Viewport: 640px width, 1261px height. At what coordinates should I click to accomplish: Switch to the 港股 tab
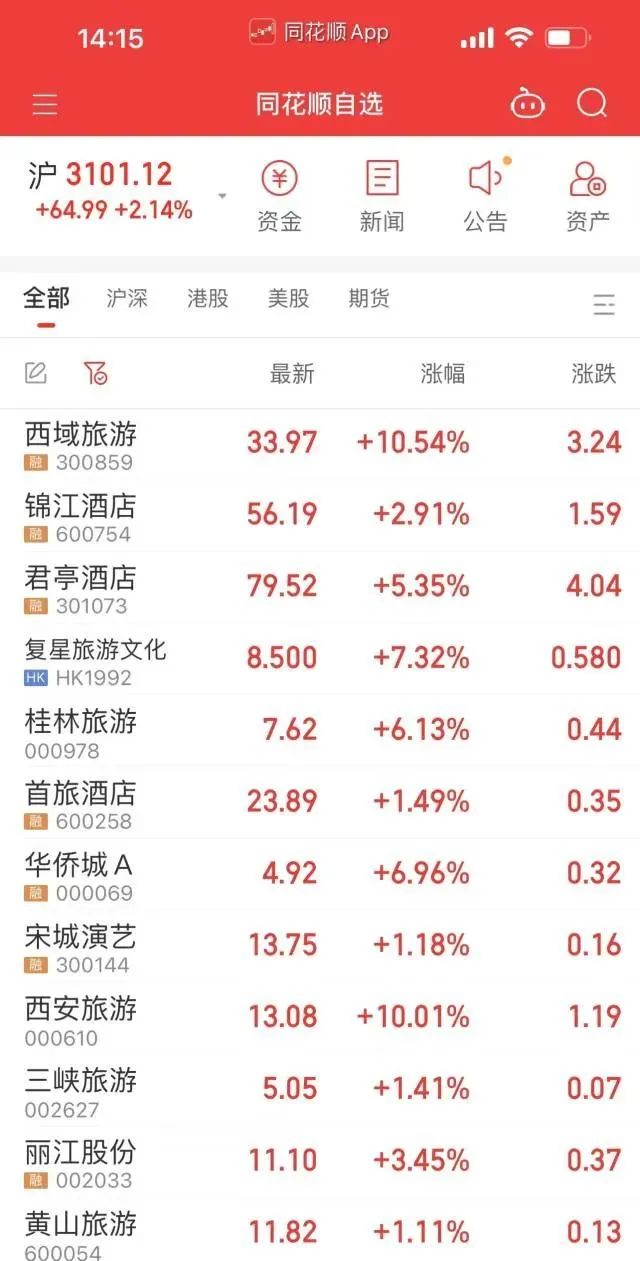pyautogui.click(x=208, y=298)
